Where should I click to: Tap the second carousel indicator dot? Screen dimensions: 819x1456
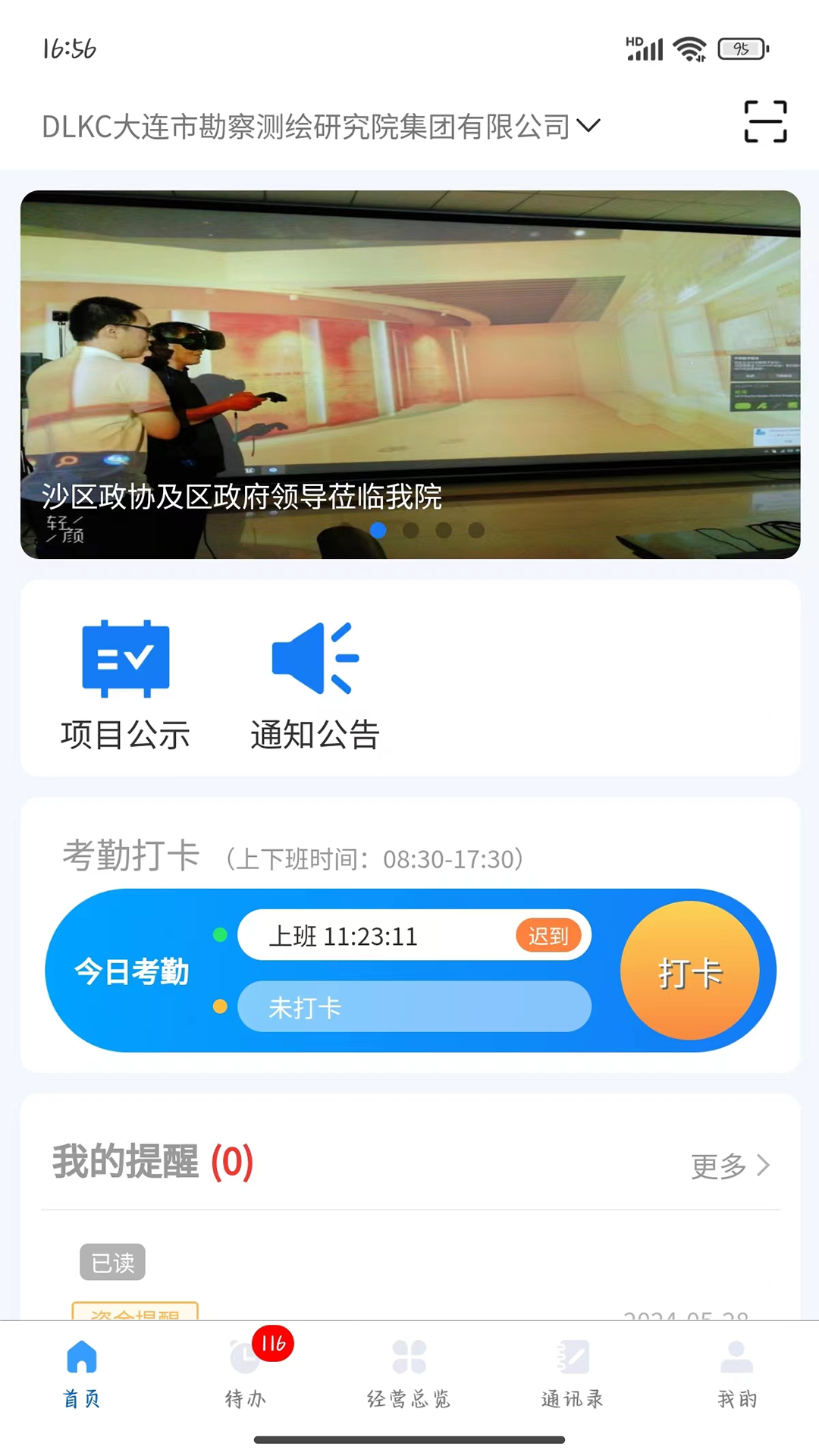411,531
